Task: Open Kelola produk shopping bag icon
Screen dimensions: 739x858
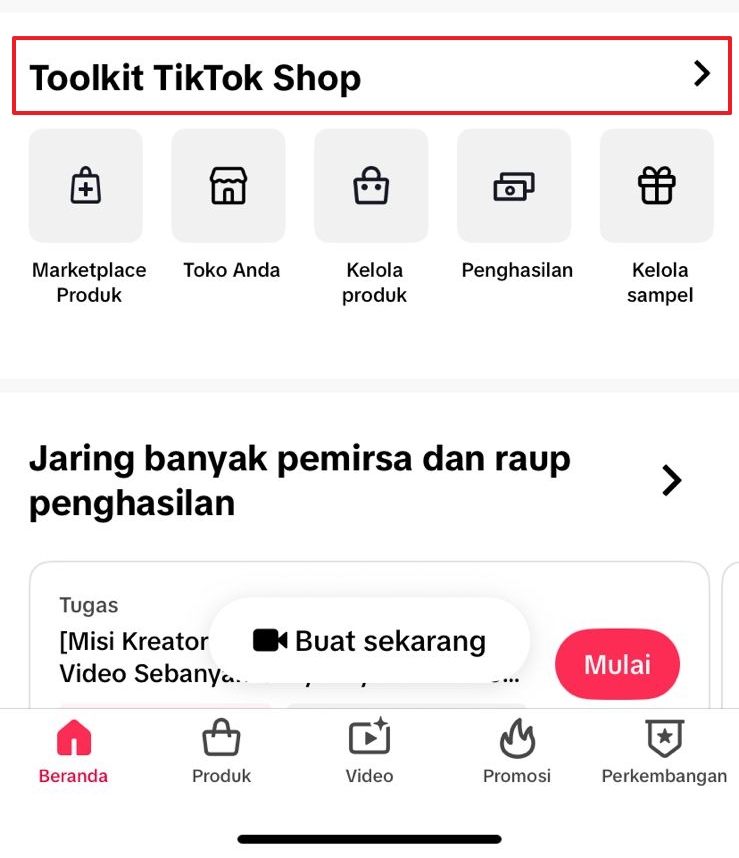Action: coord(371,185)
